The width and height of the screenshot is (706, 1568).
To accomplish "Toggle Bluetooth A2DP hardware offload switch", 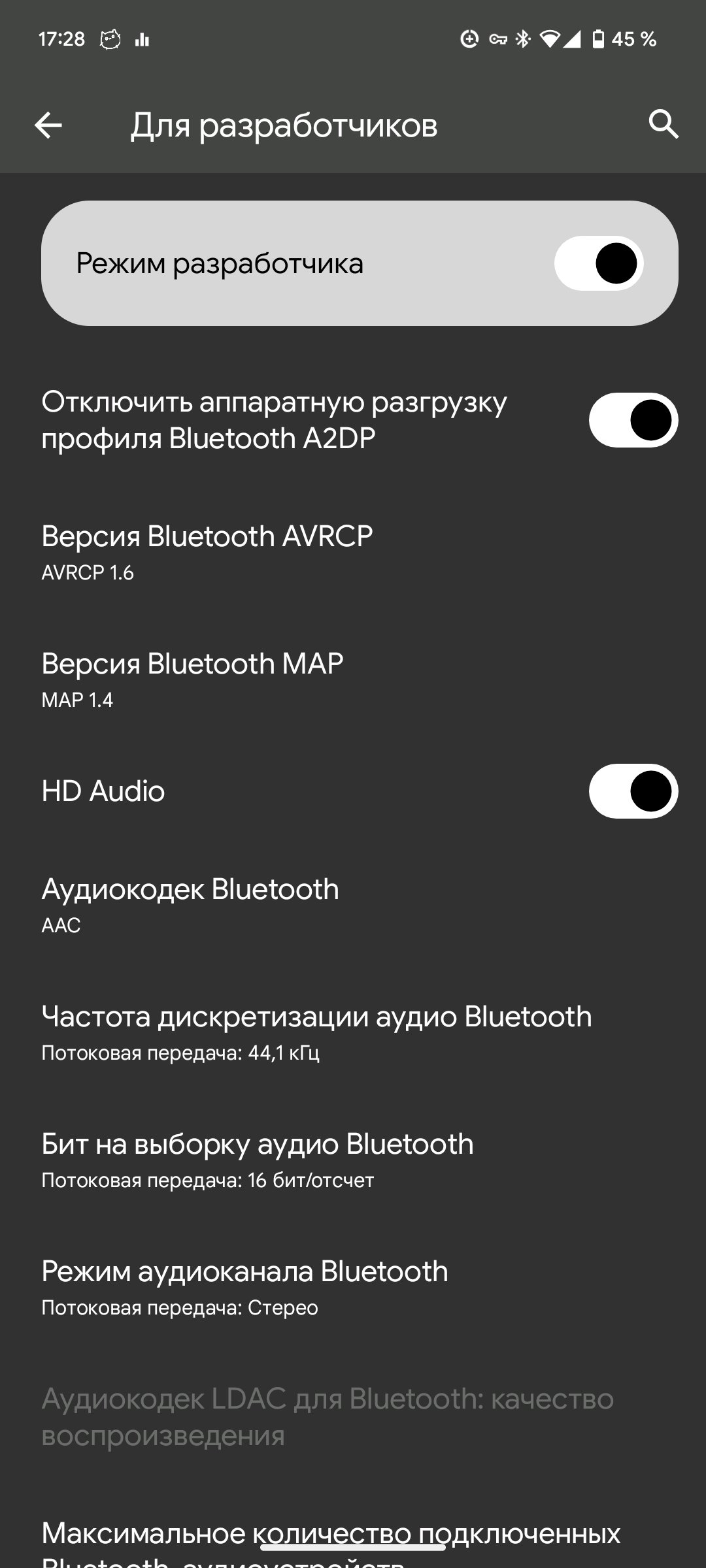I will pyautogui.click(x=633, y=420).
